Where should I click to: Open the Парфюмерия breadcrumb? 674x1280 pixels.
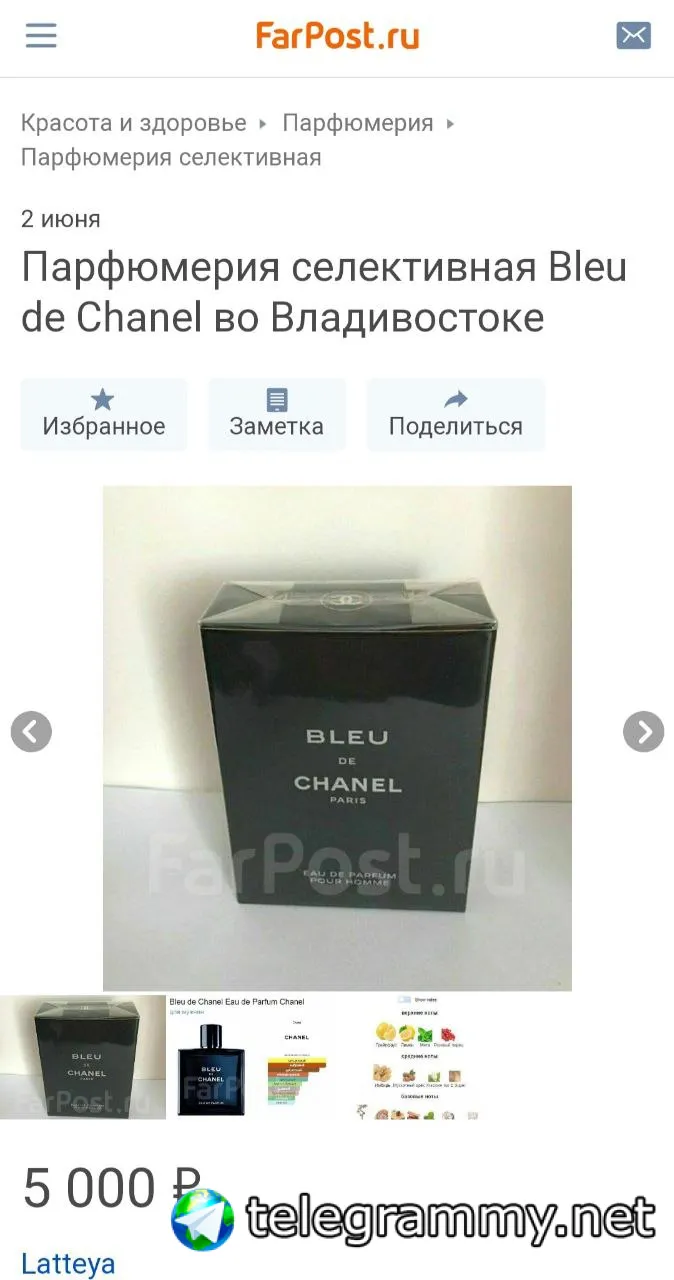[x=358, y=123]
